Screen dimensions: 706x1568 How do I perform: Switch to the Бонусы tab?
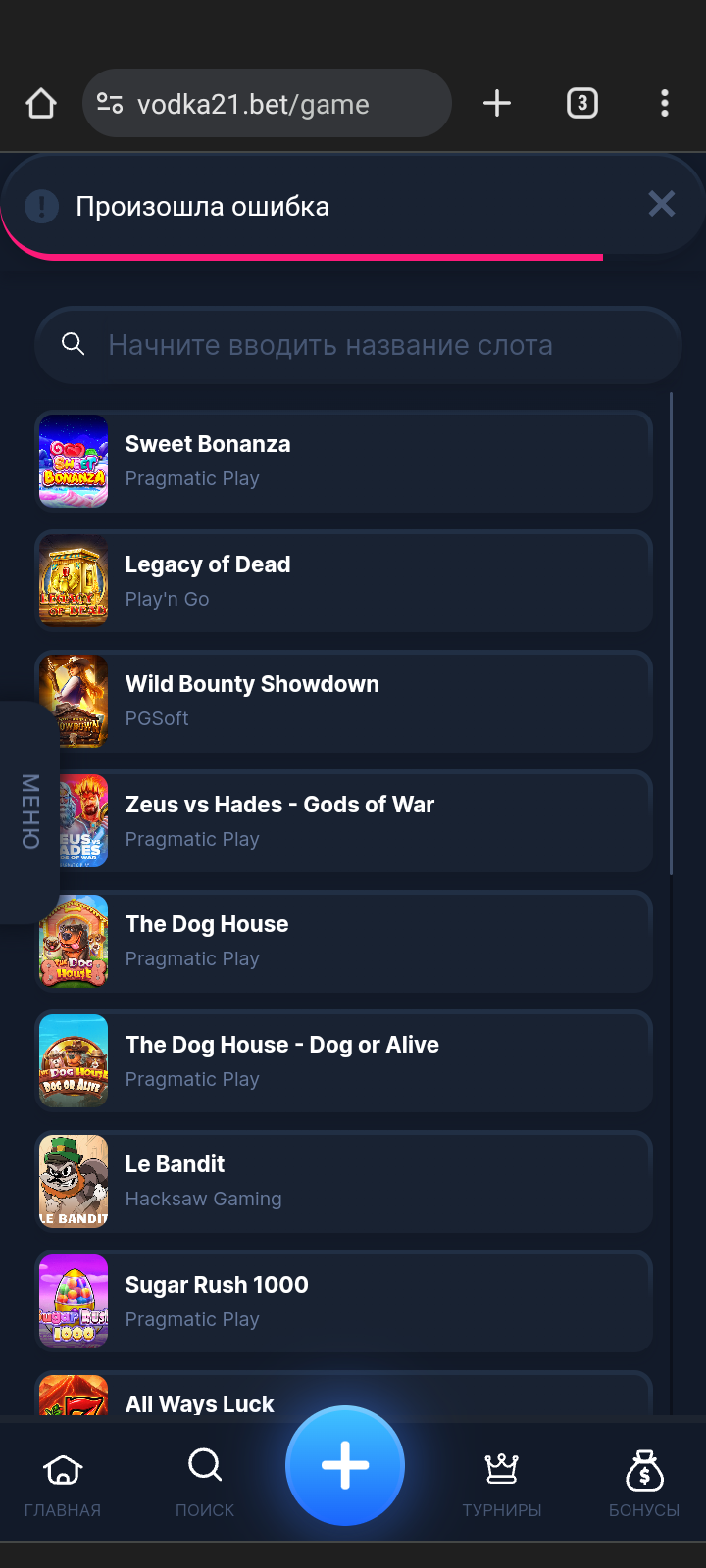pyautogui.click(x=644, y=1483)
